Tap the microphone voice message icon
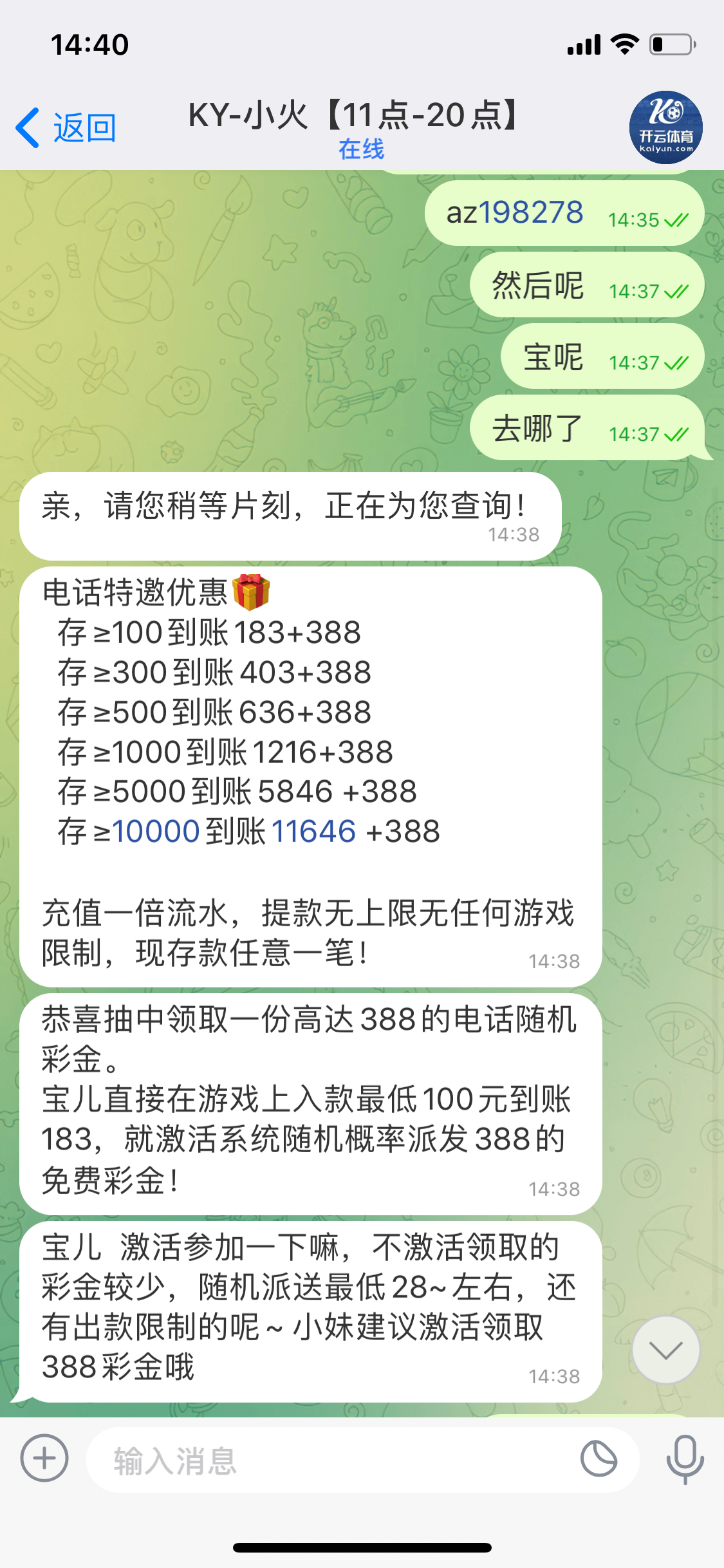Image resolution: width=724 pixels, height=1568 pixels. point(685,1459)
